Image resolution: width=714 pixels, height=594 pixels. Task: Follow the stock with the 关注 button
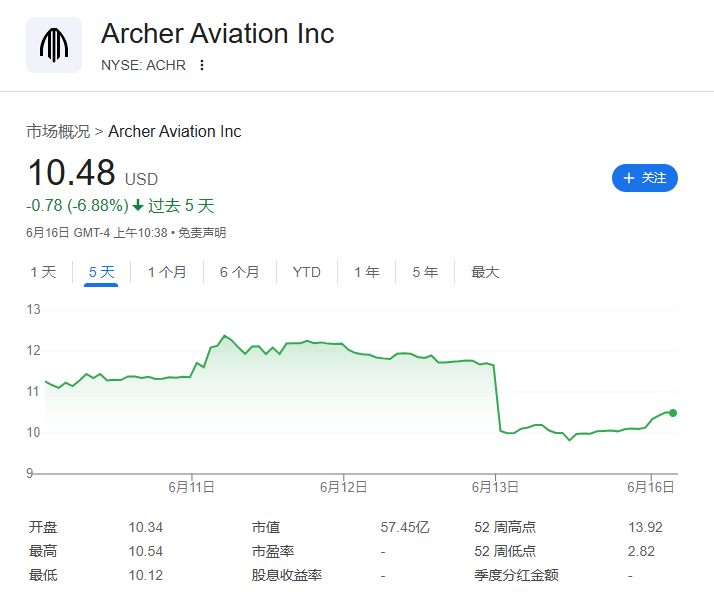click(645, 178)
